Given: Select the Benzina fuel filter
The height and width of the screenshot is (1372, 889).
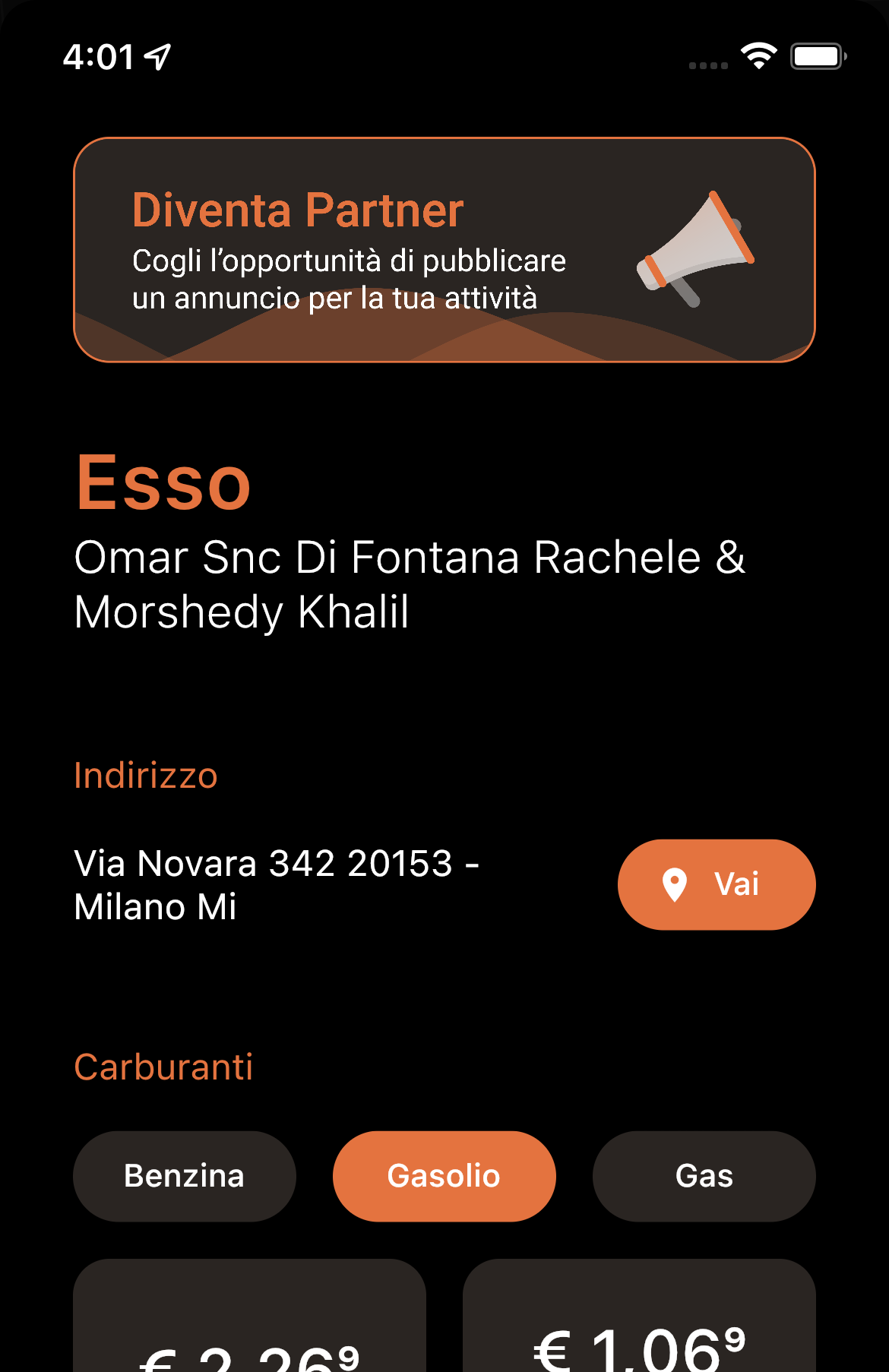Looking at the screenshot, I should (x=185, y=1176).
